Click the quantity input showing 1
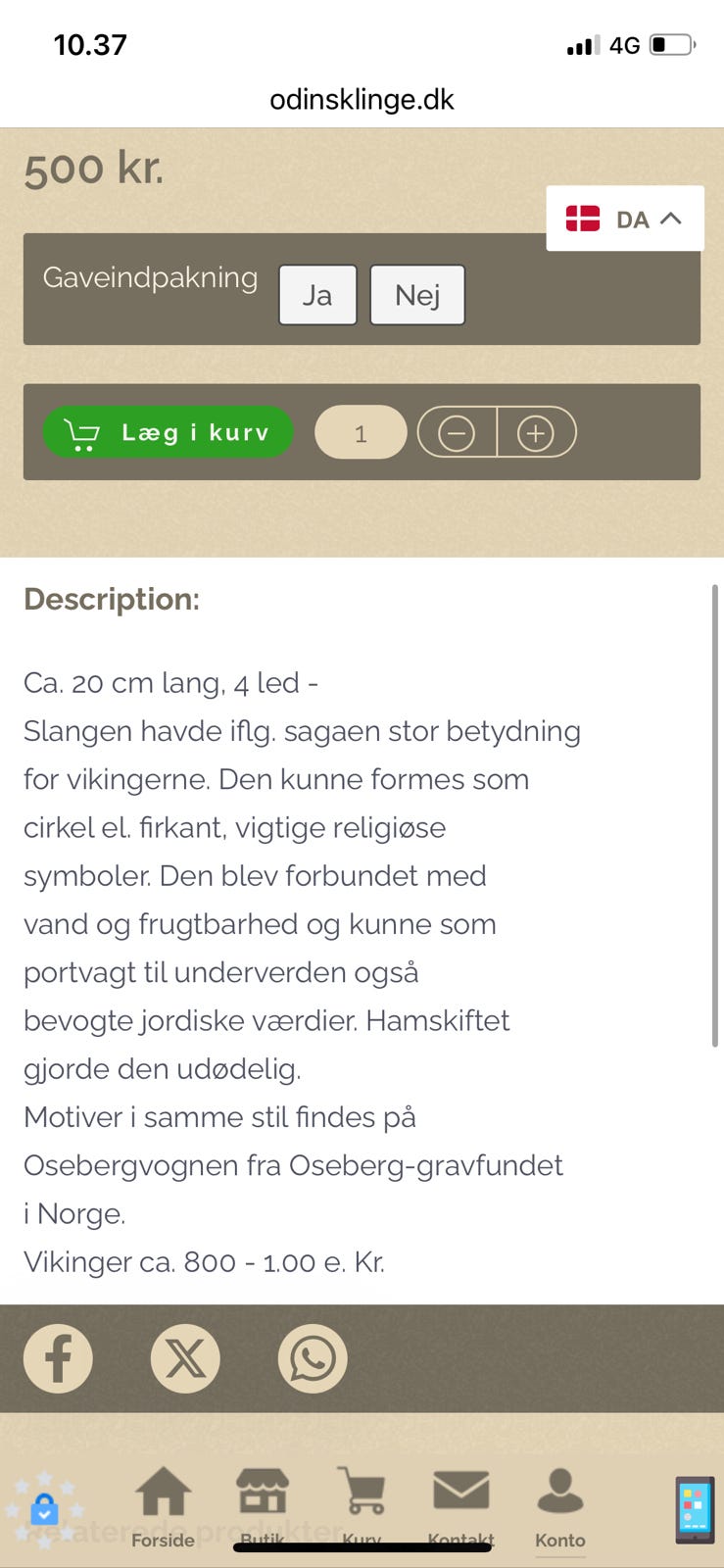The height and width of the screenshot is (1568, 724). pos(360,432)
